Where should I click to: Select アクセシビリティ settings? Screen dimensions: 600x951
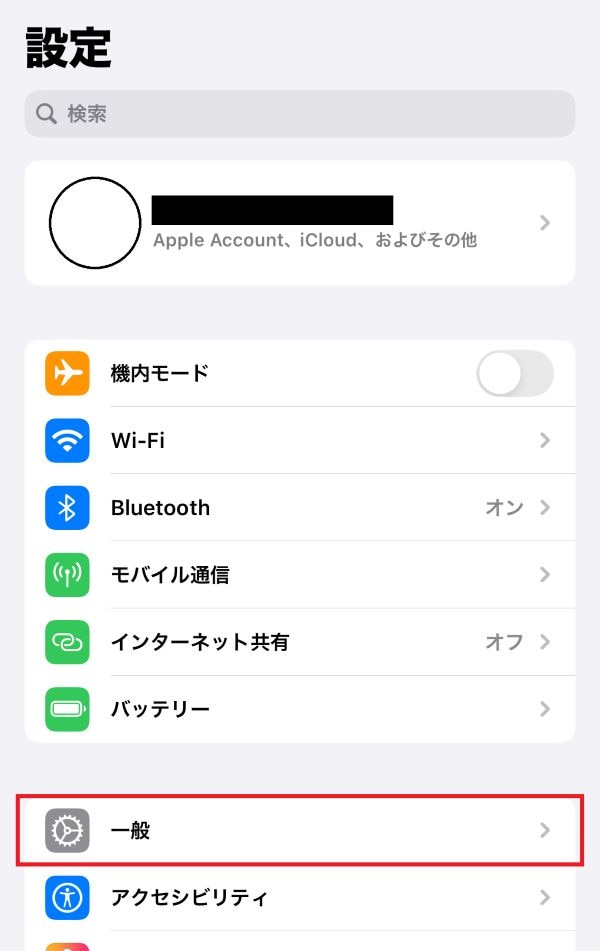[x=300, y=897]
